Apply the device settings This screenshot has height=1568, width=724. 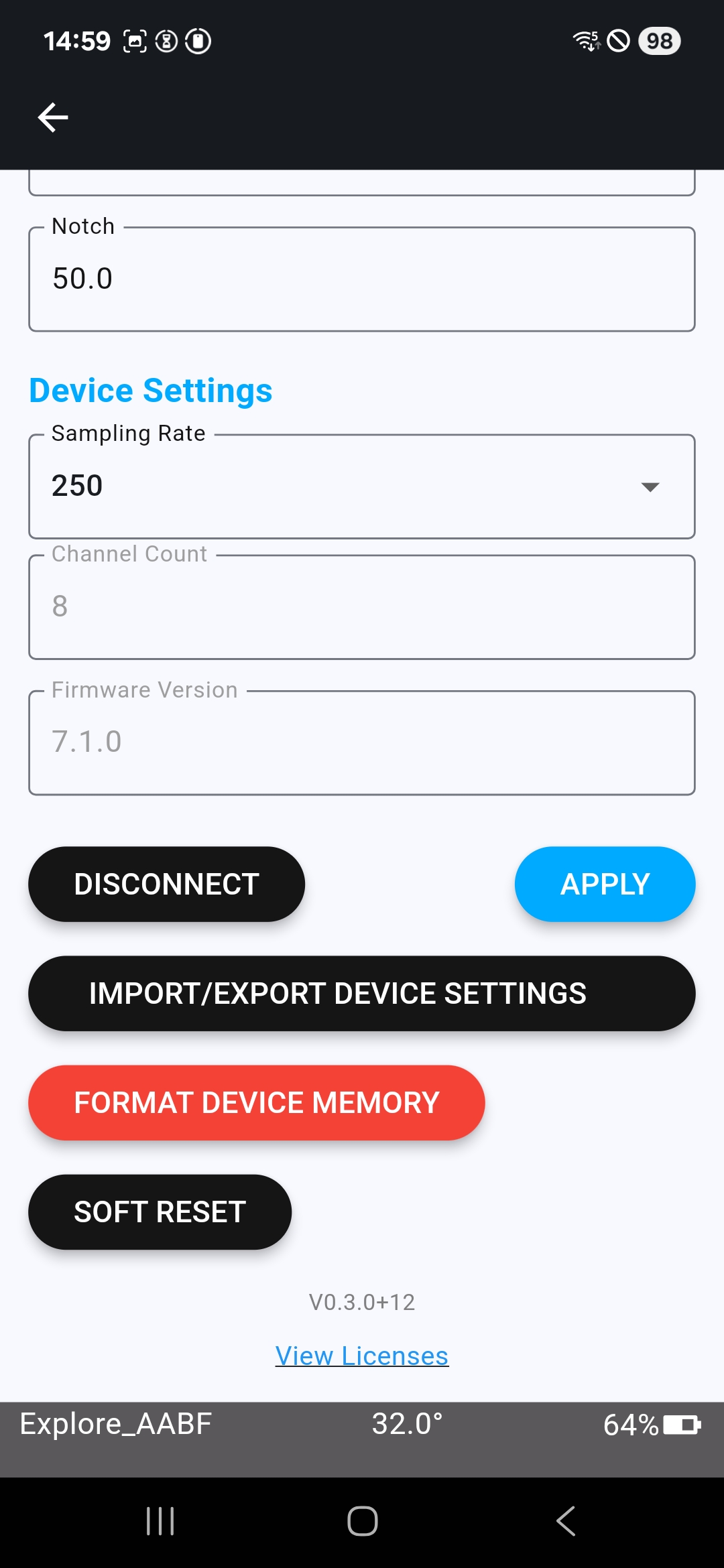pyautogui.click(x=605, y=883)
